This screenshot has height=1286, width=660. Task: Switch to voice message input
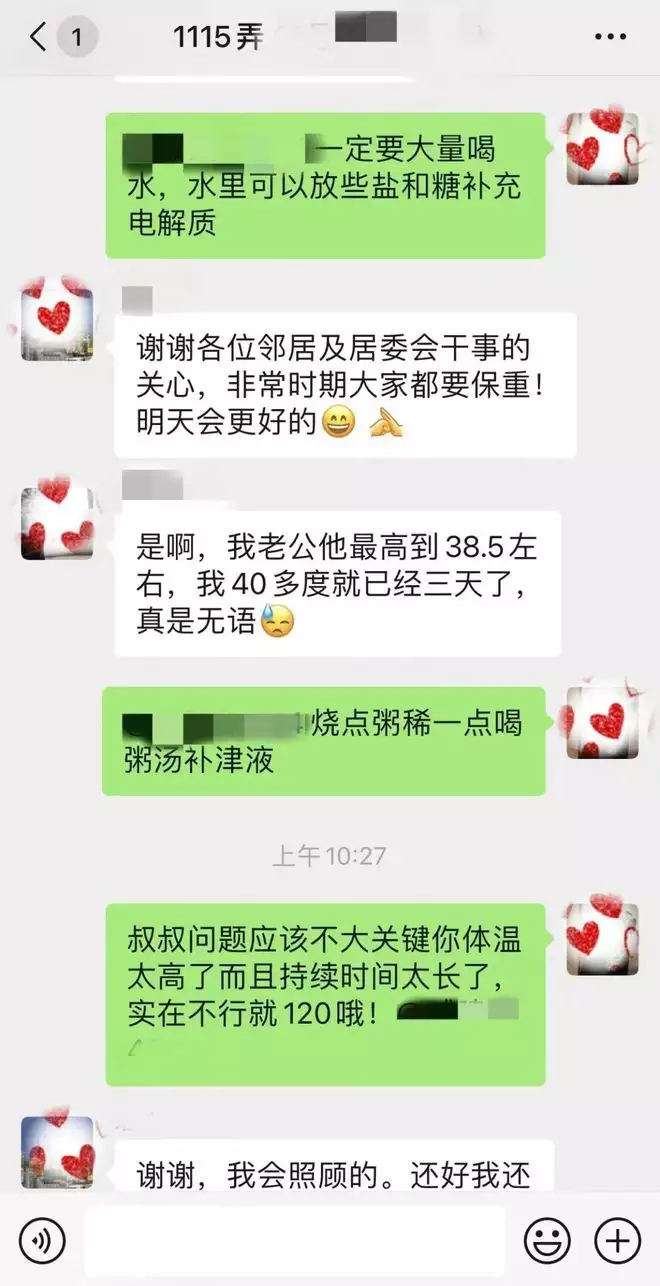coord(42,1241)
